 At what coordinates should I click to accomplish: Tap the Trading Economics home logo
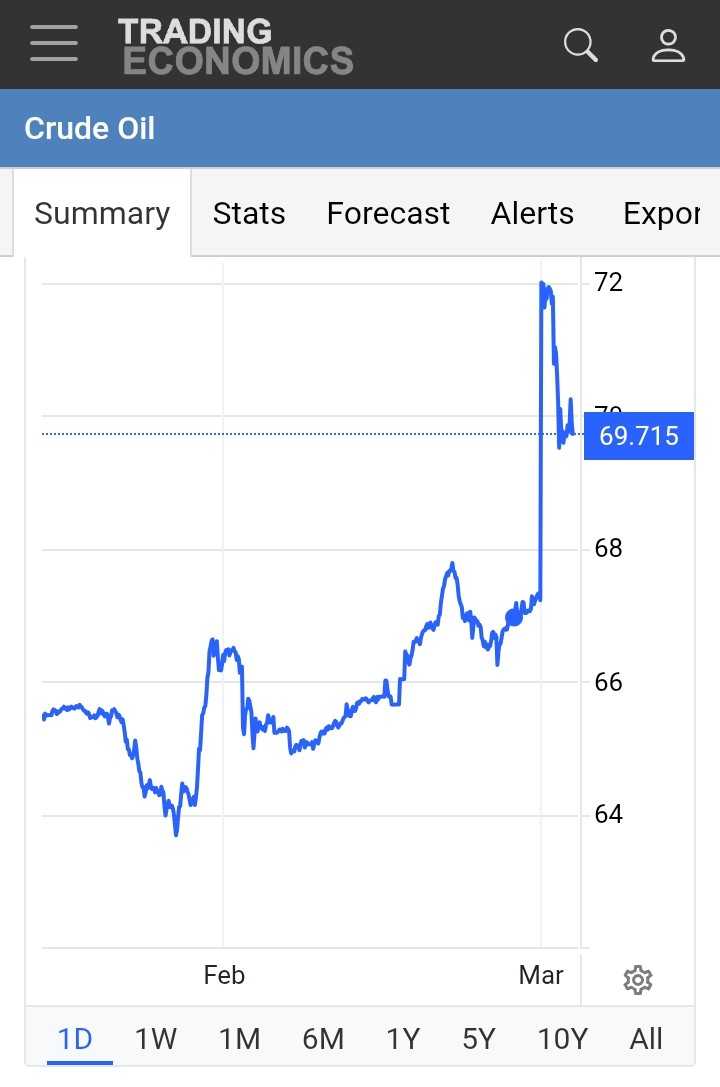(236, 46)
